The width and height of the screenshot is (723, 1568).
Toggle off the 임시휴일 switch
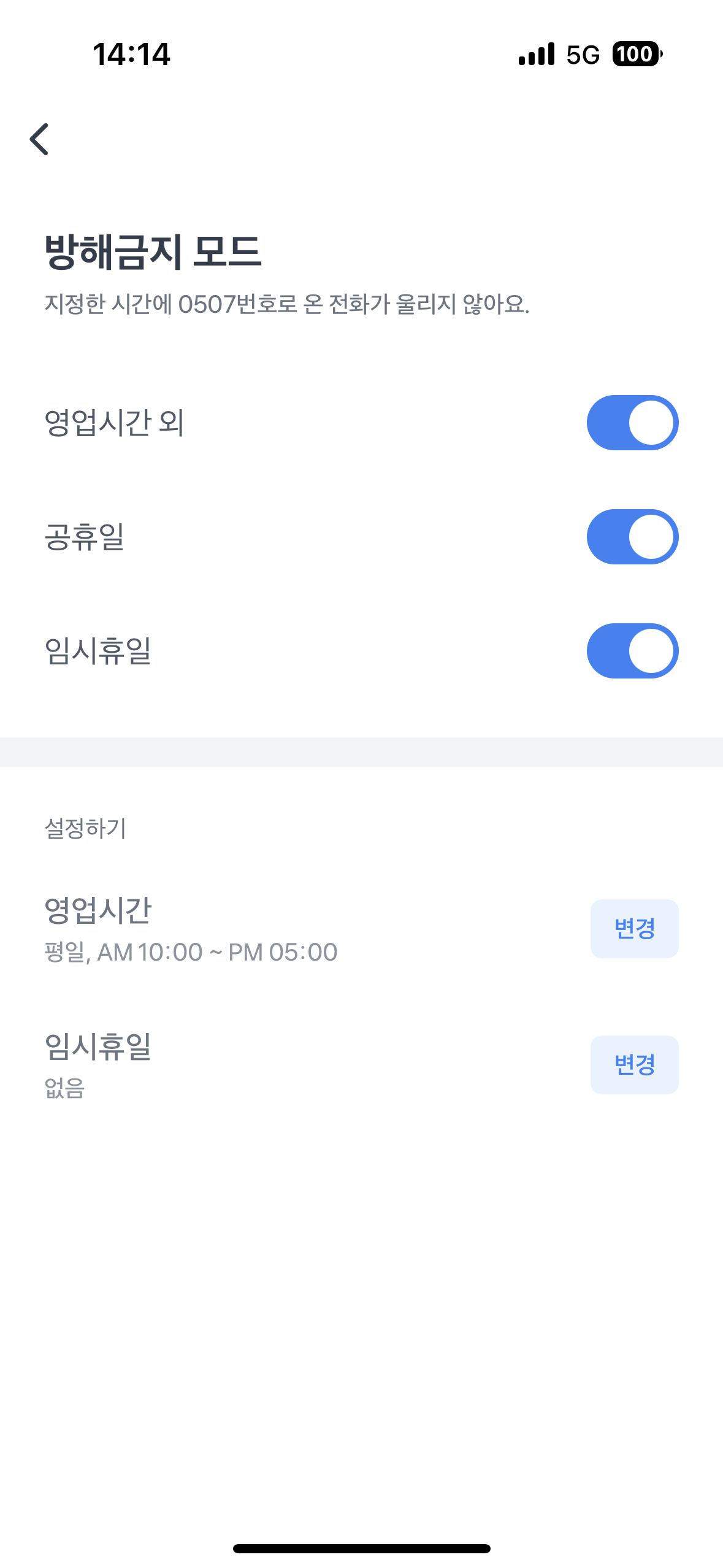pyautogui.click(x=632, y=651)
